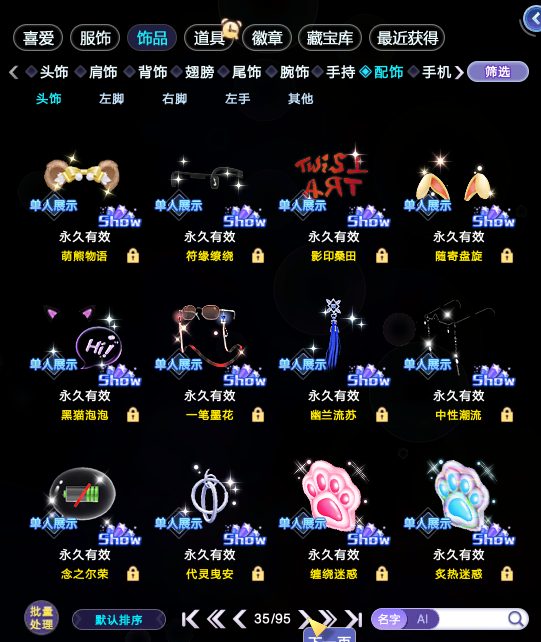Select the 徽章 tab
This screenshot has width=541, height=642.
pos(267,38)
